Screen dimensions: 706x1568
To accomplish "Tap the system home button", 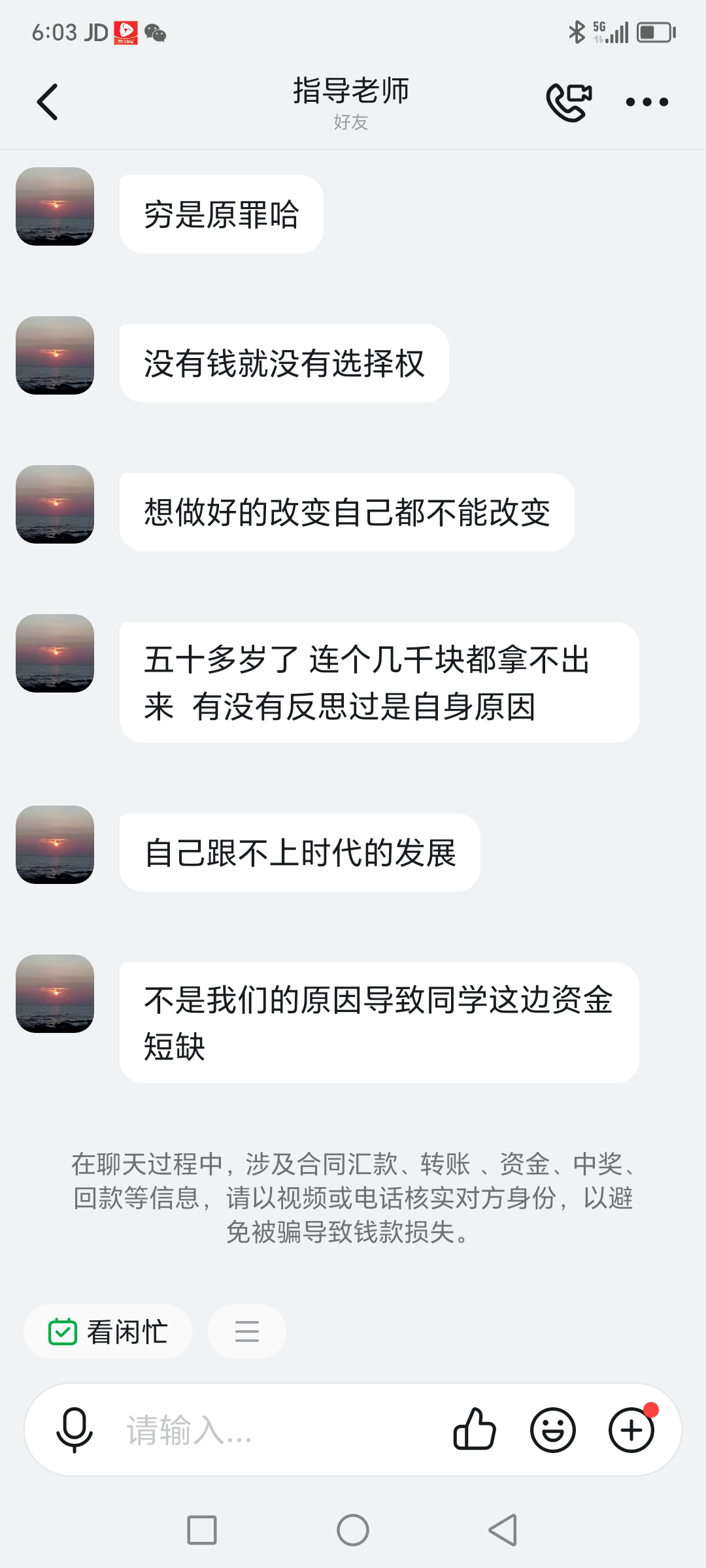I will (x=353, y=1530).
